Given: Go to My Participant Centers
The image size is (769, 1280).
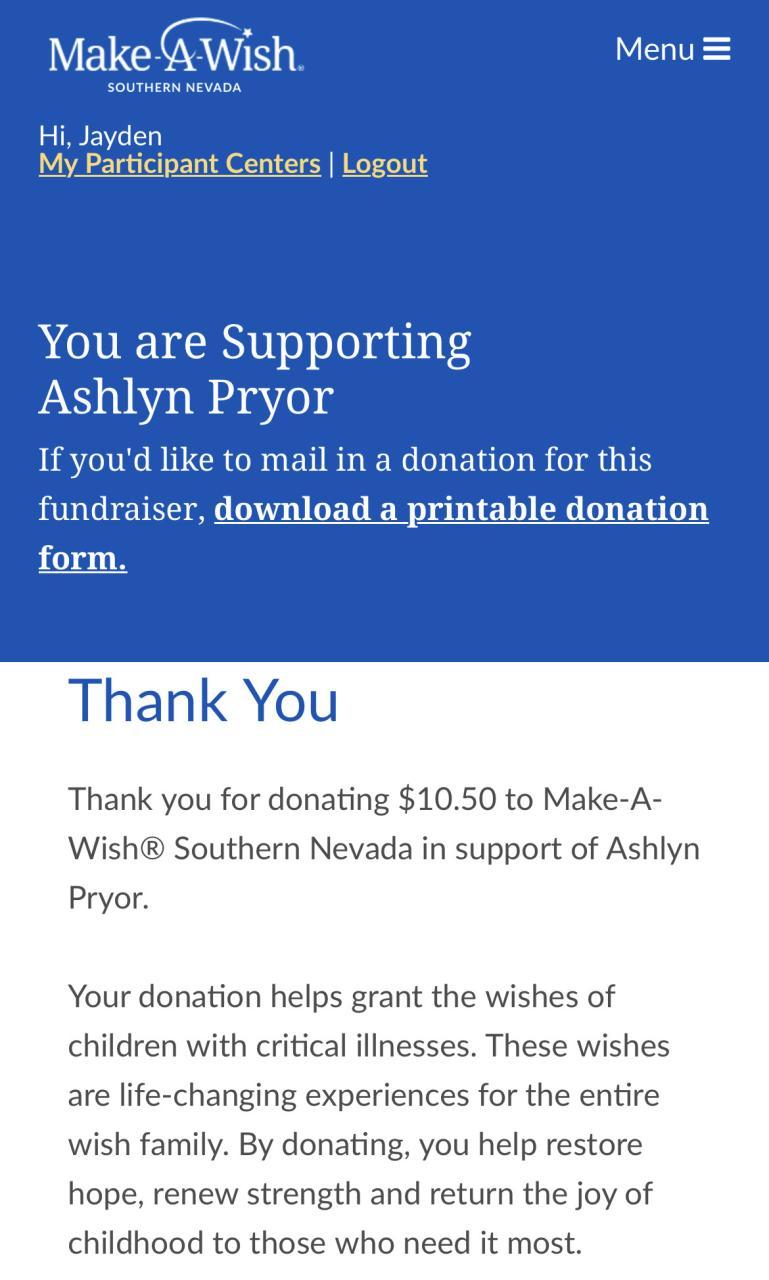Looking at the screenshot, I should (x=180, y=163).
